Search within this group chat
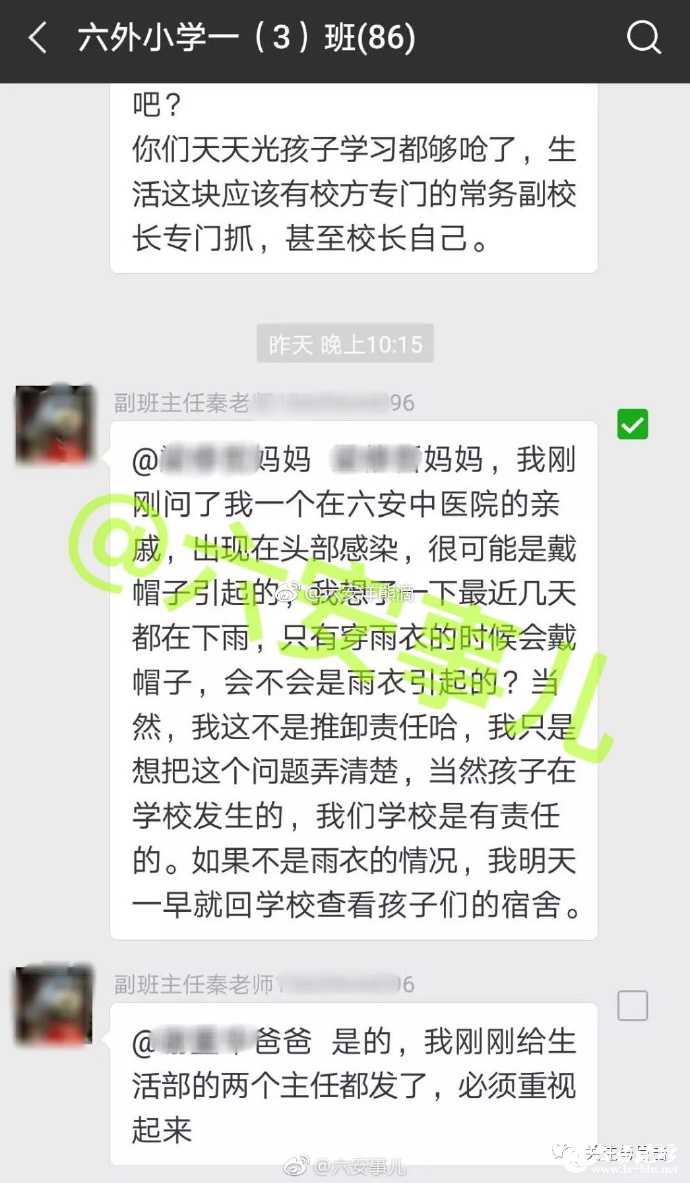 644,39
